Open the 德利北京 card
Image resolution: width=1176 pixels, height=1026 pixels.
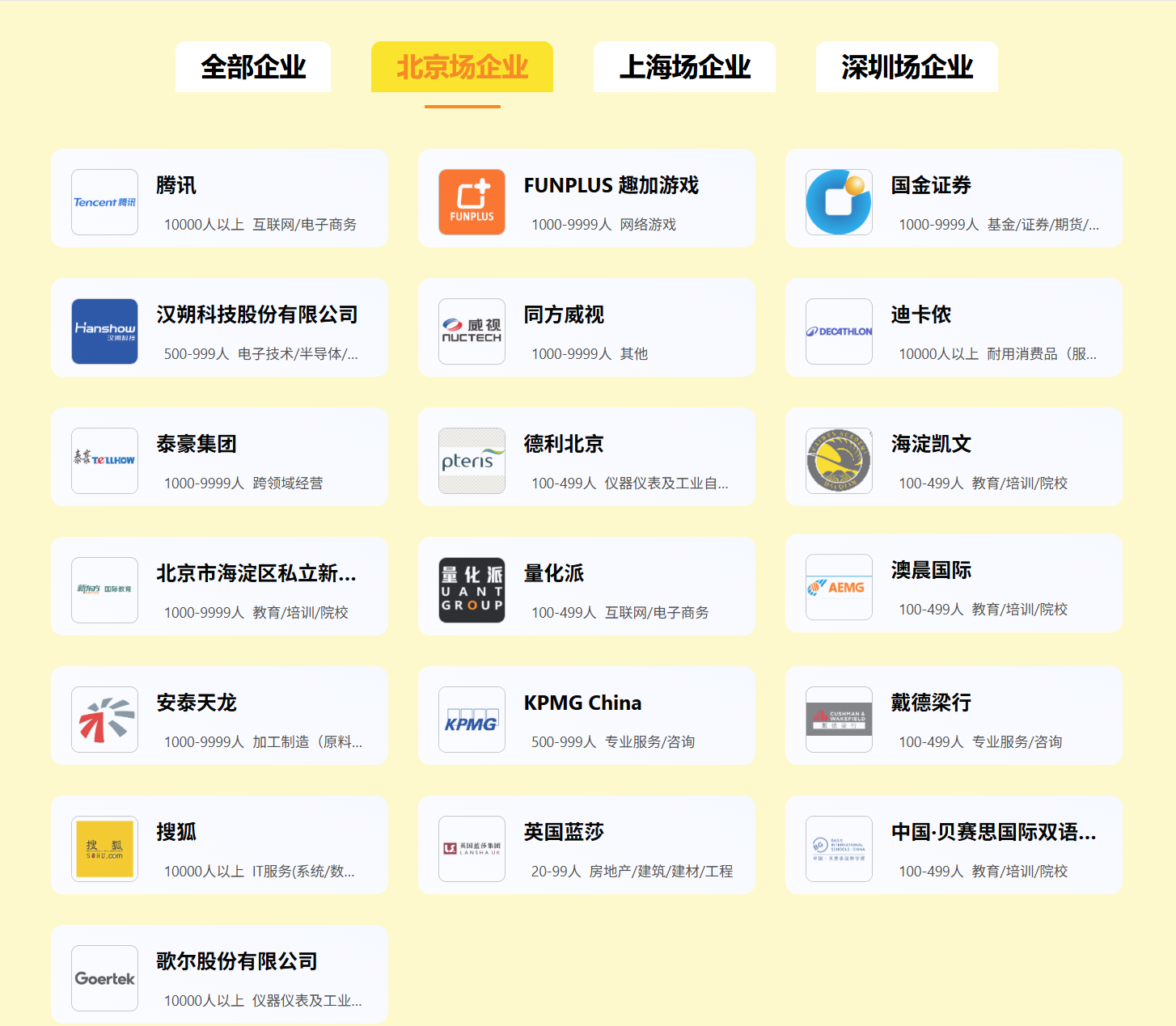(x=586, y=457)
